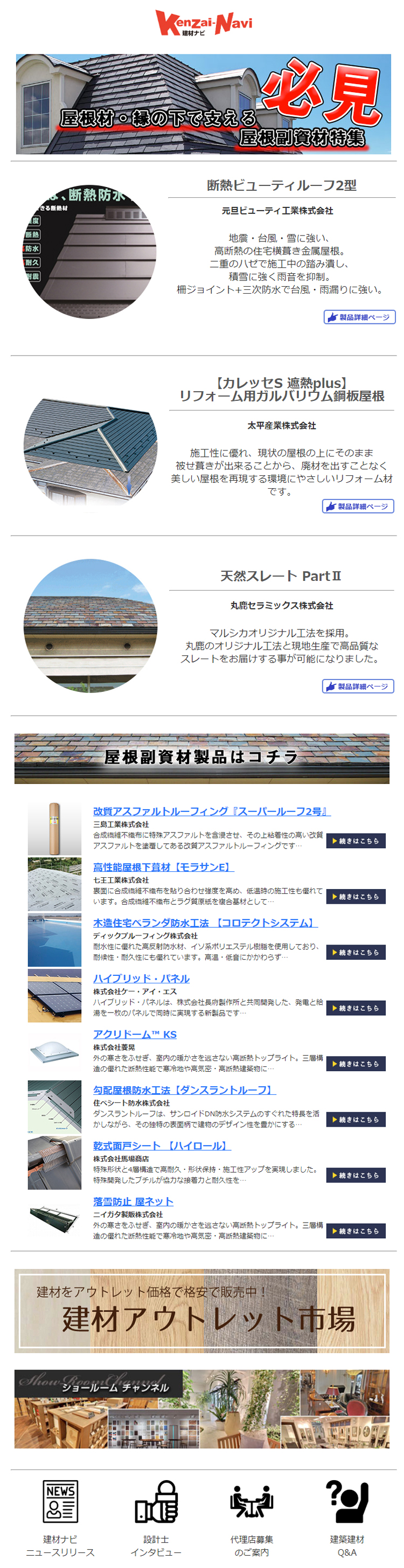This screenshot has width=404, height=1568.
Task: Open product details for 断熱ビューティルーフ2型
Action: coord(359,317)
